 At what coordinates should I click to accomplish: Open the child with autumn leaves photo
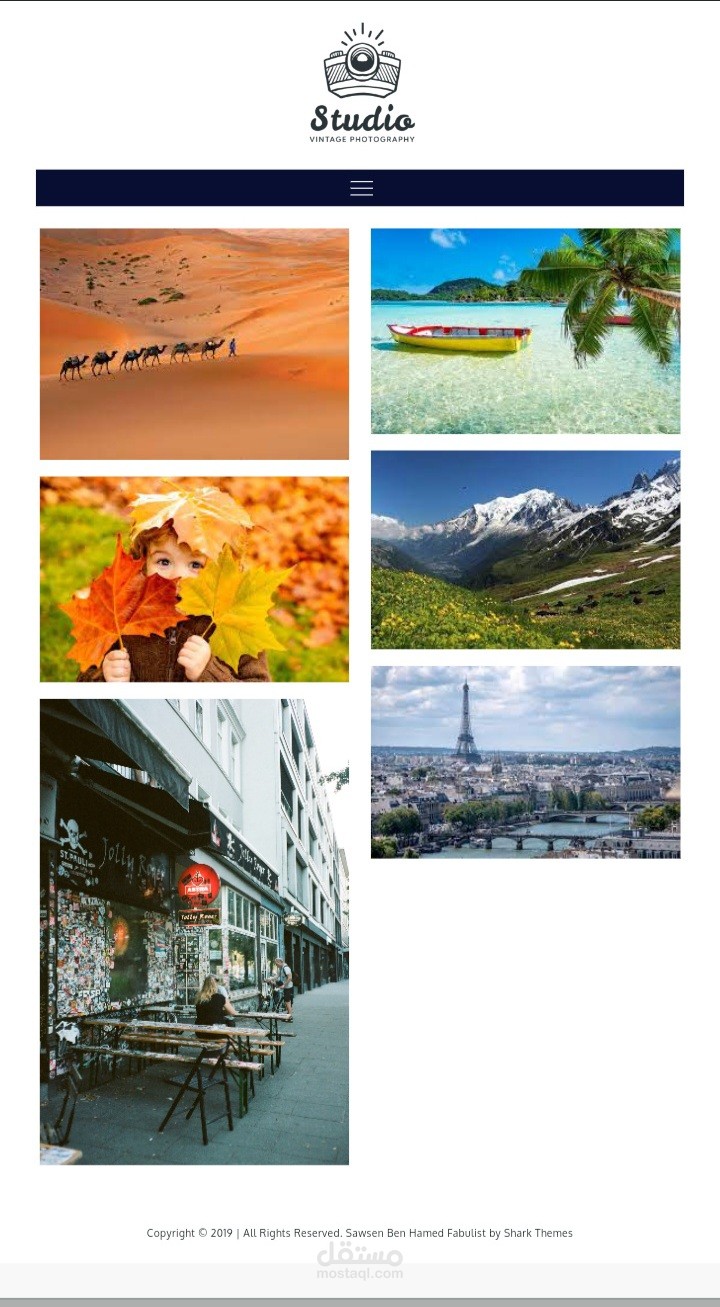[x=194, y=579]
